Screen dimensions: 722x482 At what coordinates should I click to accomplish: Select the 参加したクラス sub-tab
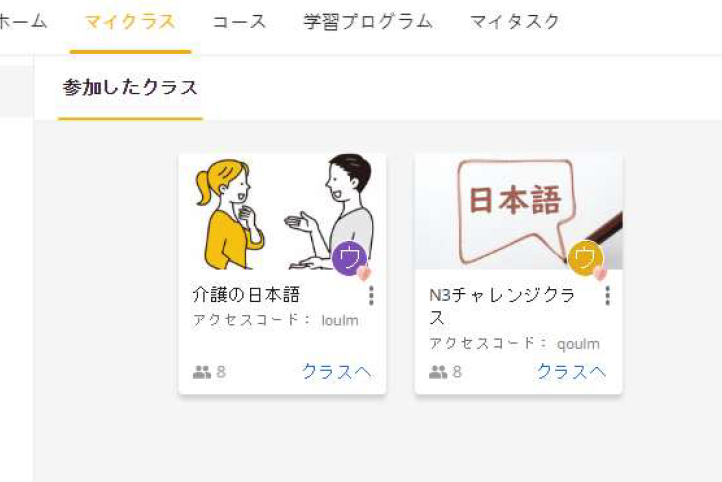pyautogui.click(x=130, y=87)
